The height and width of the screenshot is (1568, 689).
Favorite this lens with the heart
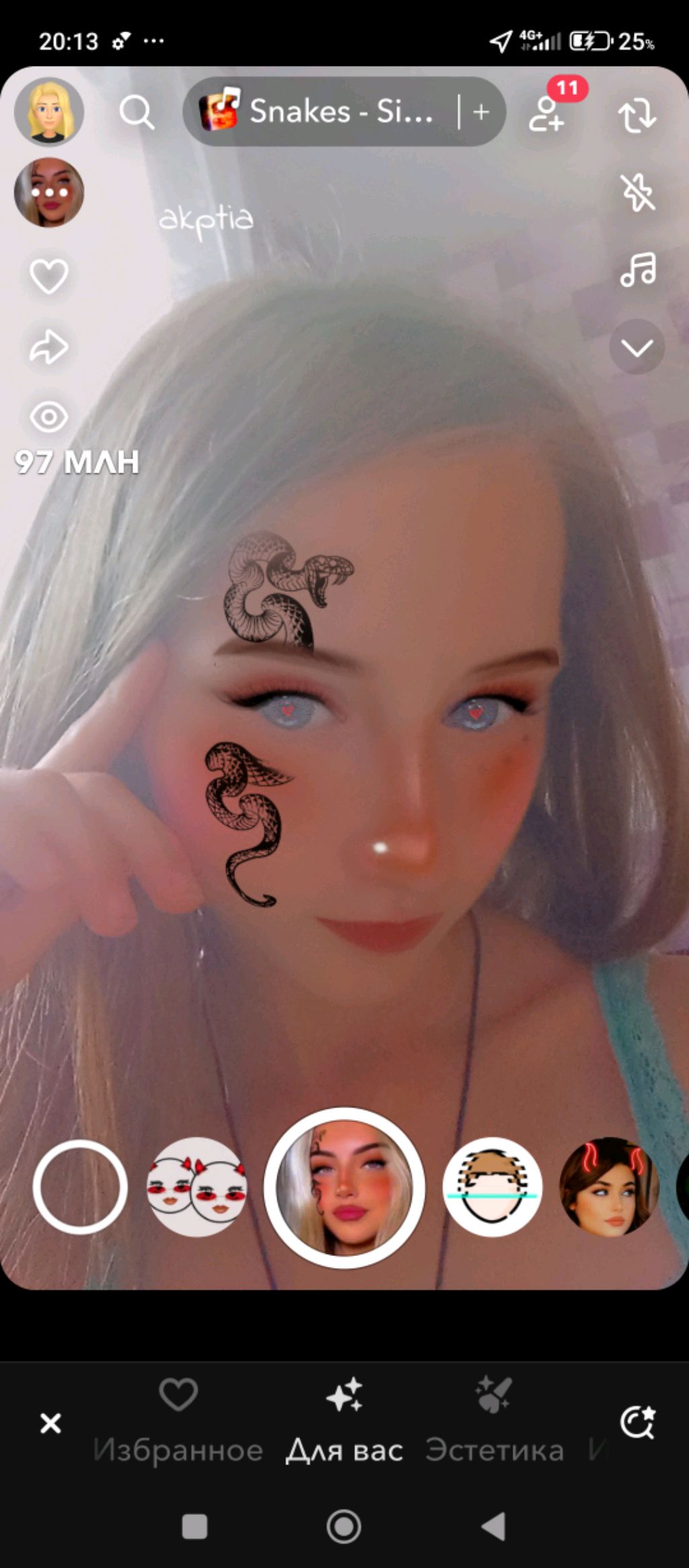(x=49, y=276)
